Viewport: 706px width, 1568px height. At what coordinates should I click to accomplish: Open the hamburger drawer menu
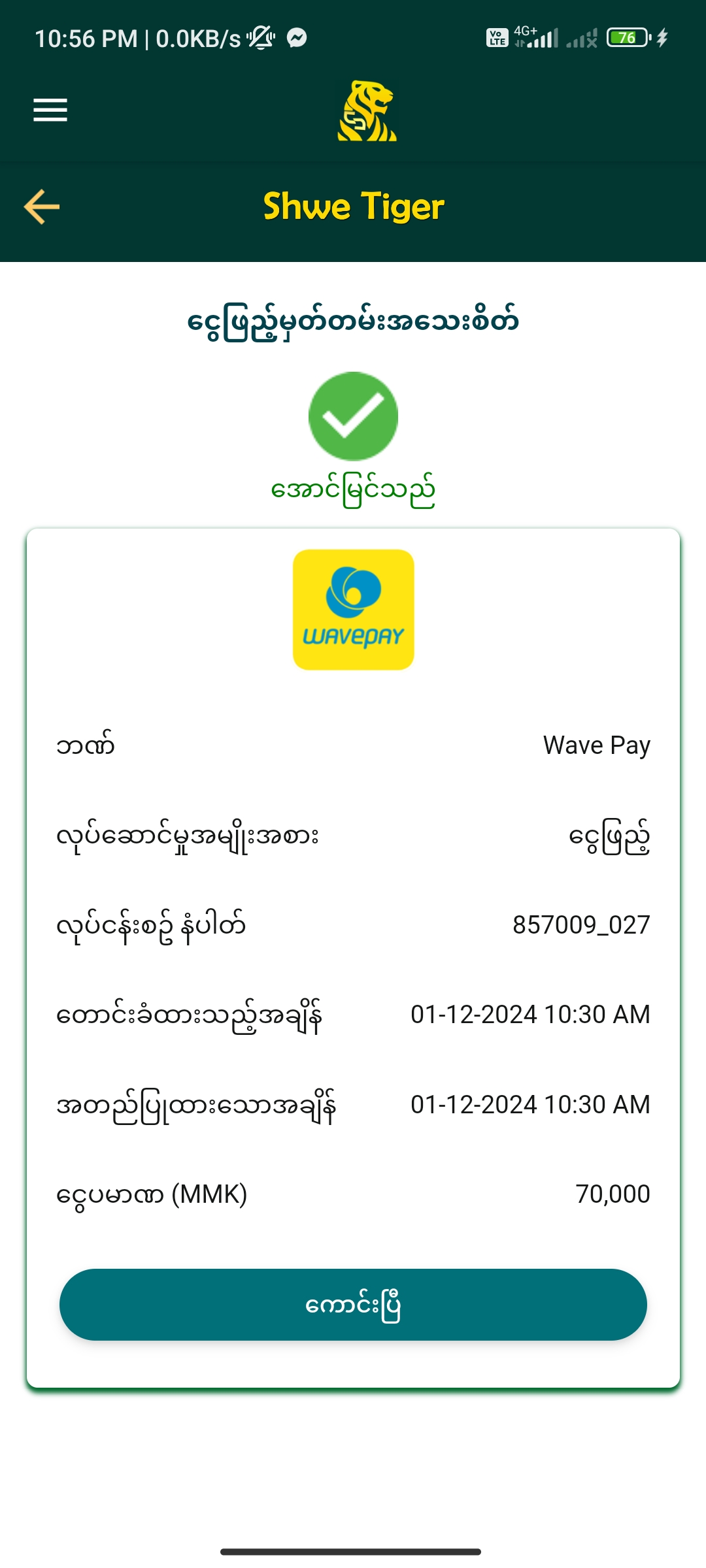point(50,110)
